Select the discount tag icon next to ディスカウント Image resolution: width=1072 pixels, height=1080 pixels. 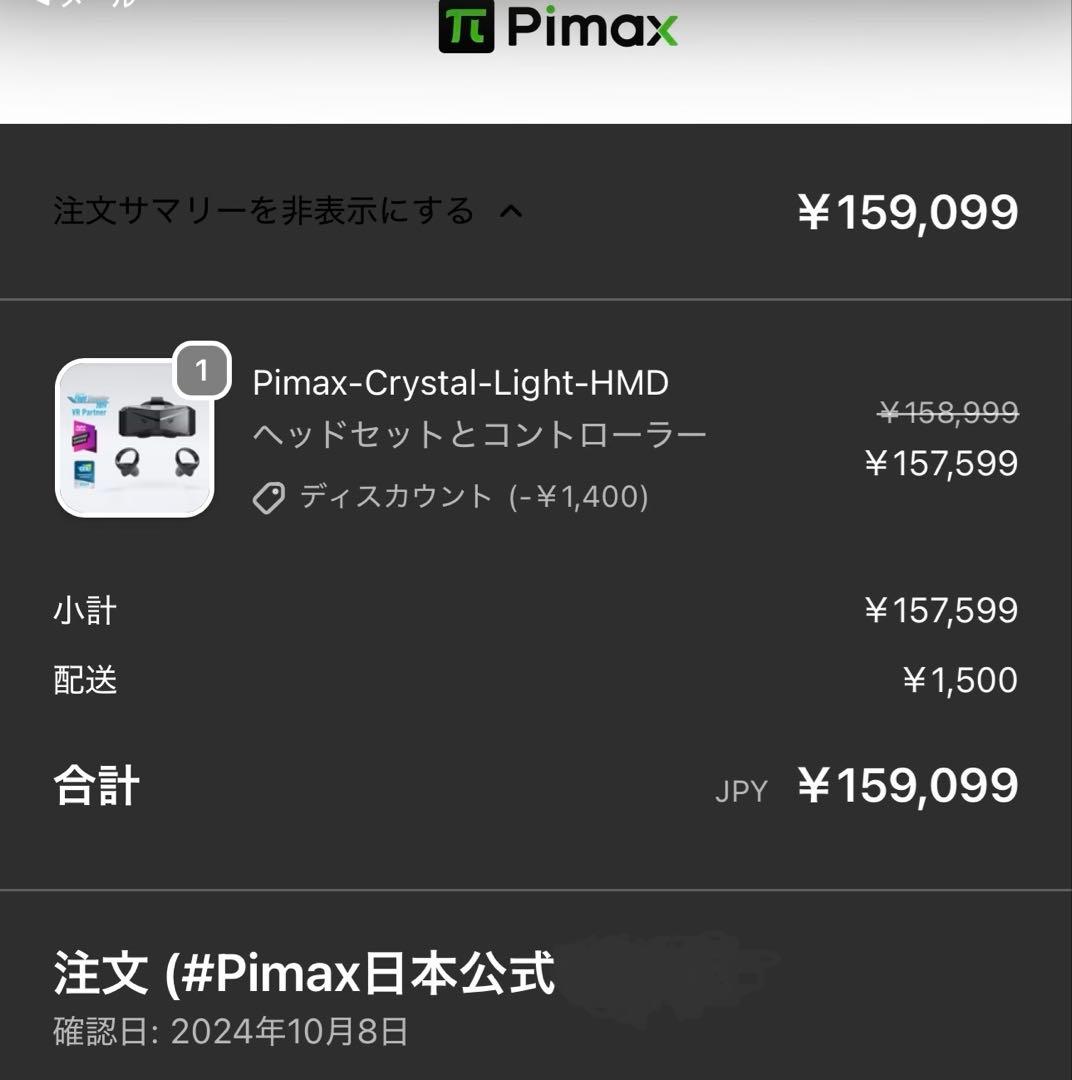[268, 496]
